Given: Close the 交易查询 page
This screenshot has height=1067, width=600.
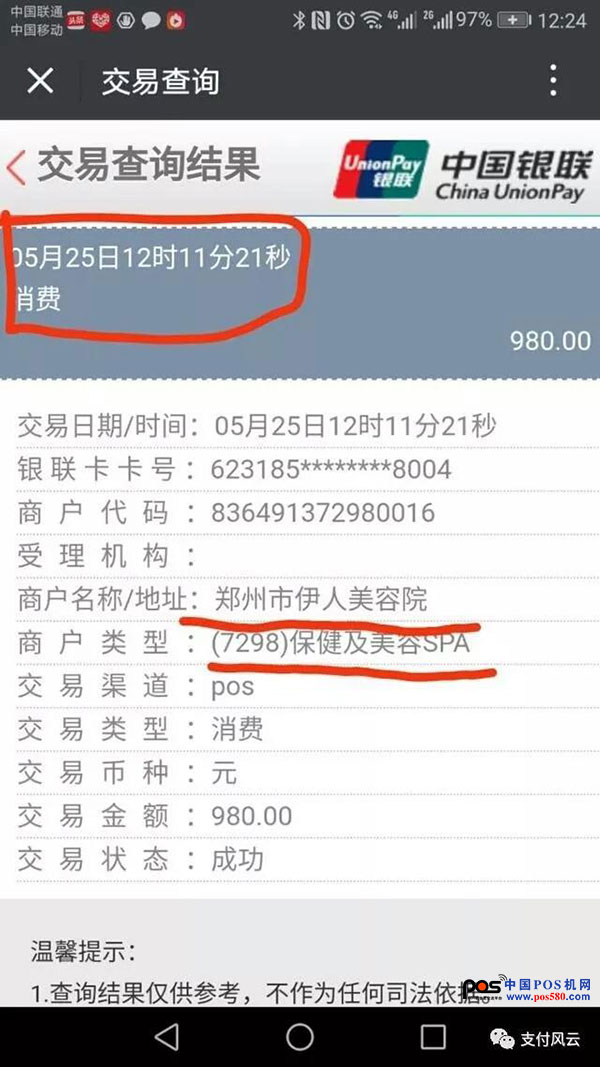Looking at the screenshot, I should [40, 81].
